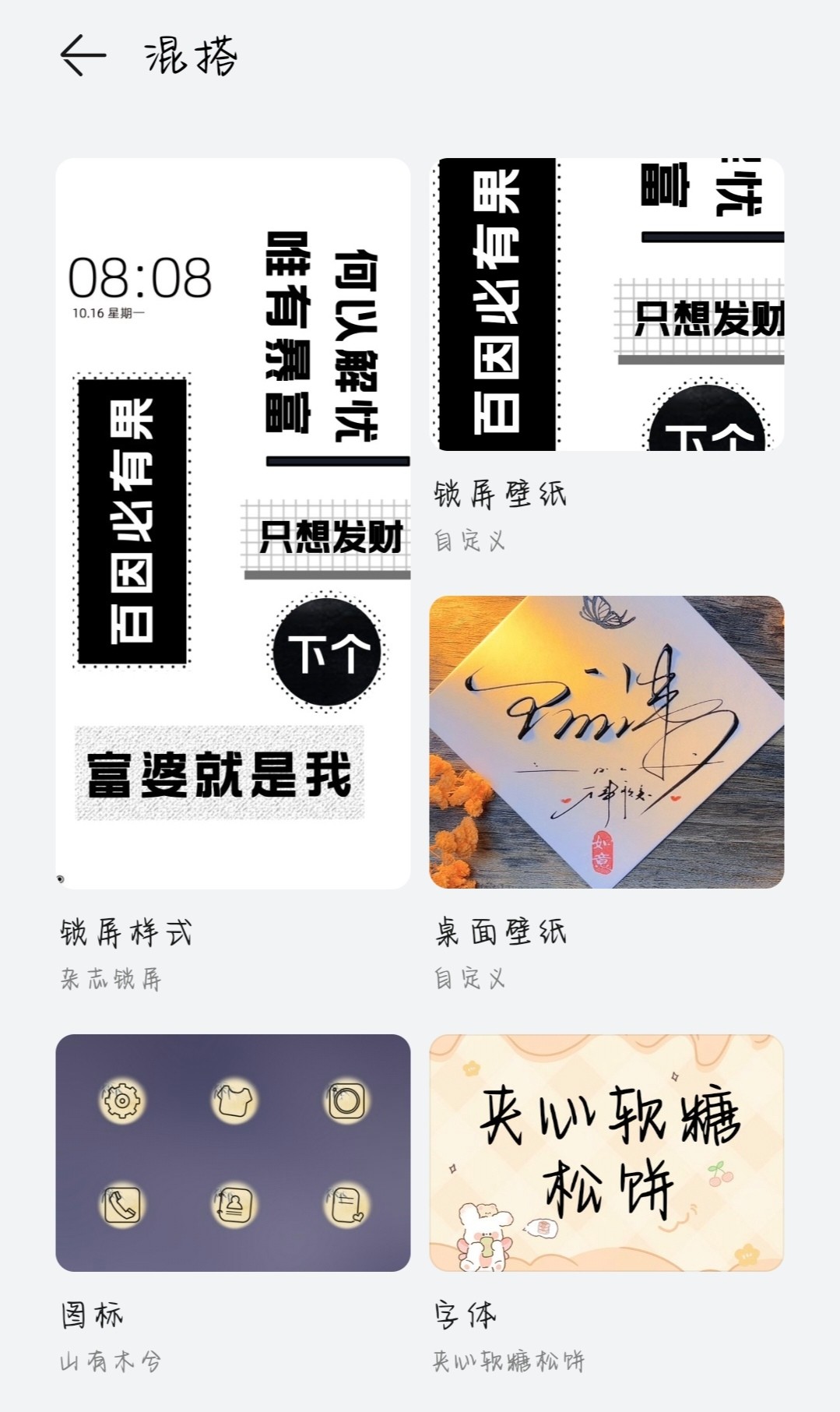Go back from the 混搭 page
The width and height of the screenshot is (840, 1412).
tap(83, 56)
